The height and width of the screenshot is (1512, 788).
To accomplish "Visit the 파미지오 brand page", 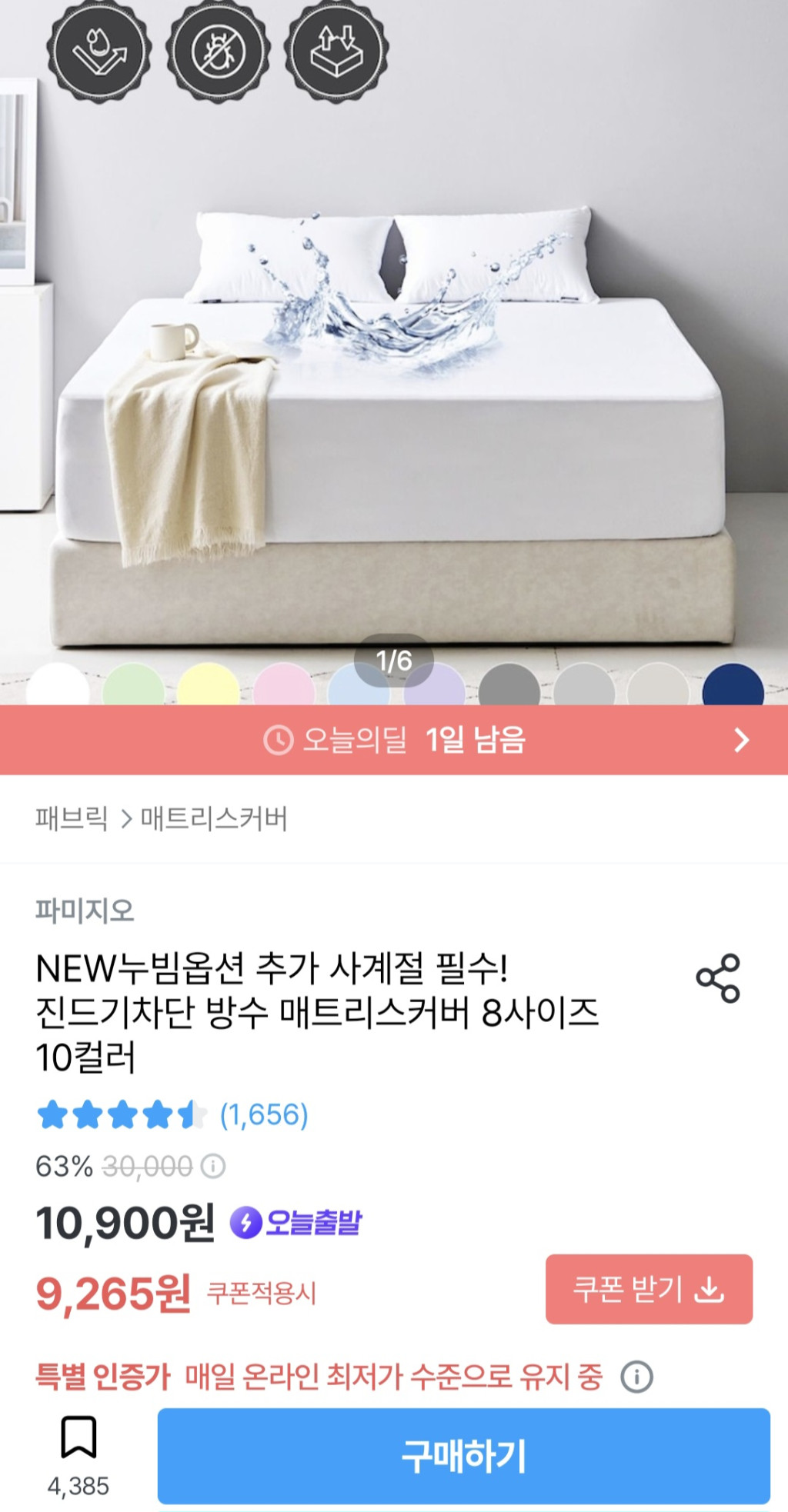I will (85, 911).
